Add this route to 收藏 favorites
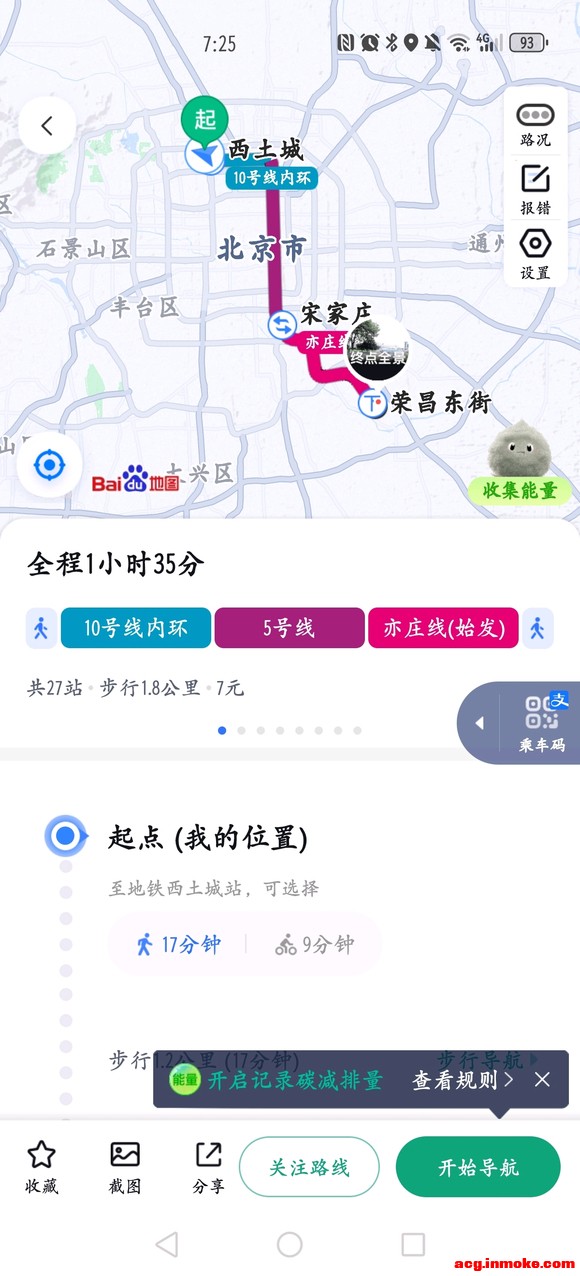The image size is (580, 1276). [x=41, y=1167]
